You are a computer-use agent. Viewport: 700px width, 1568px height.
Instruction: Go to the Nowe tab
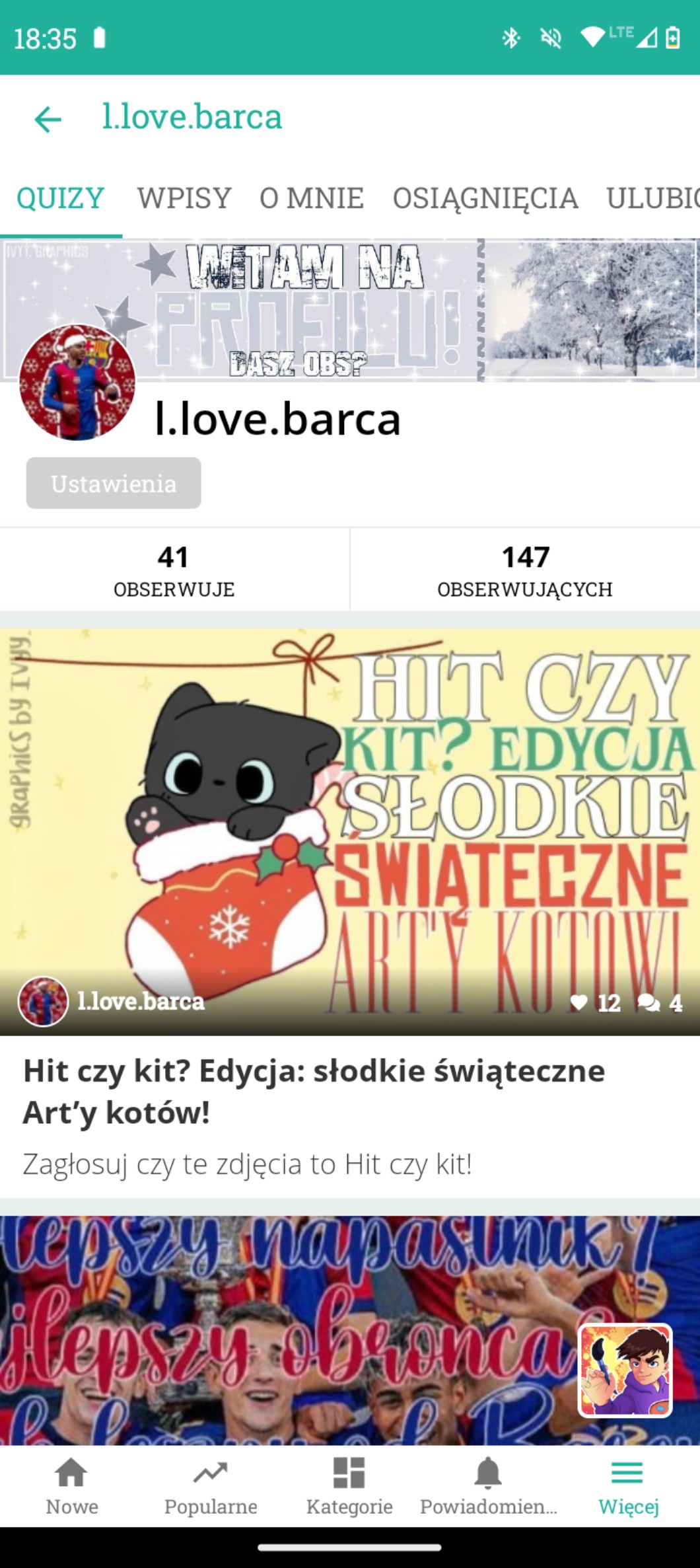tap(71, 1486)
